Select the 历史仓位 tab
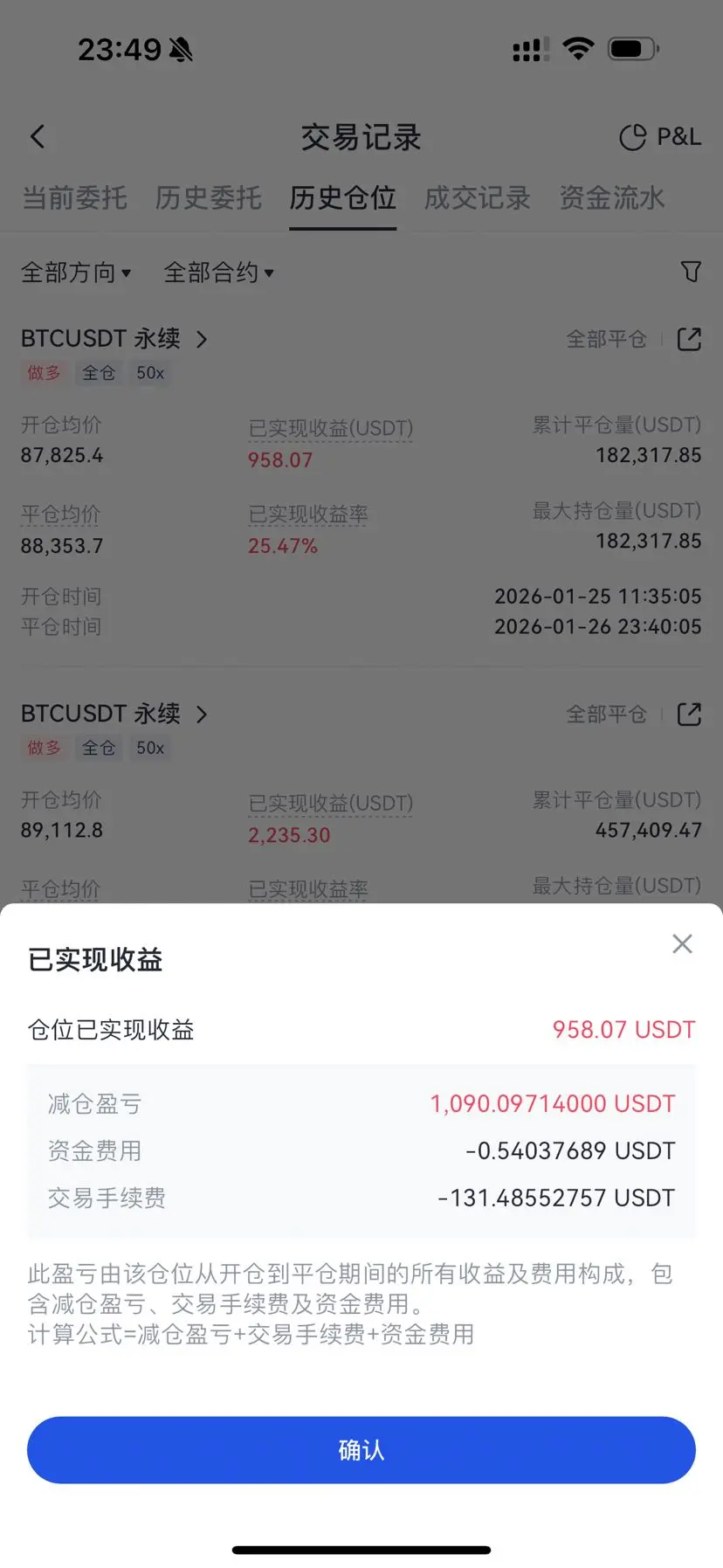This screenshot has width=723, height=1568. click(343, 198)
